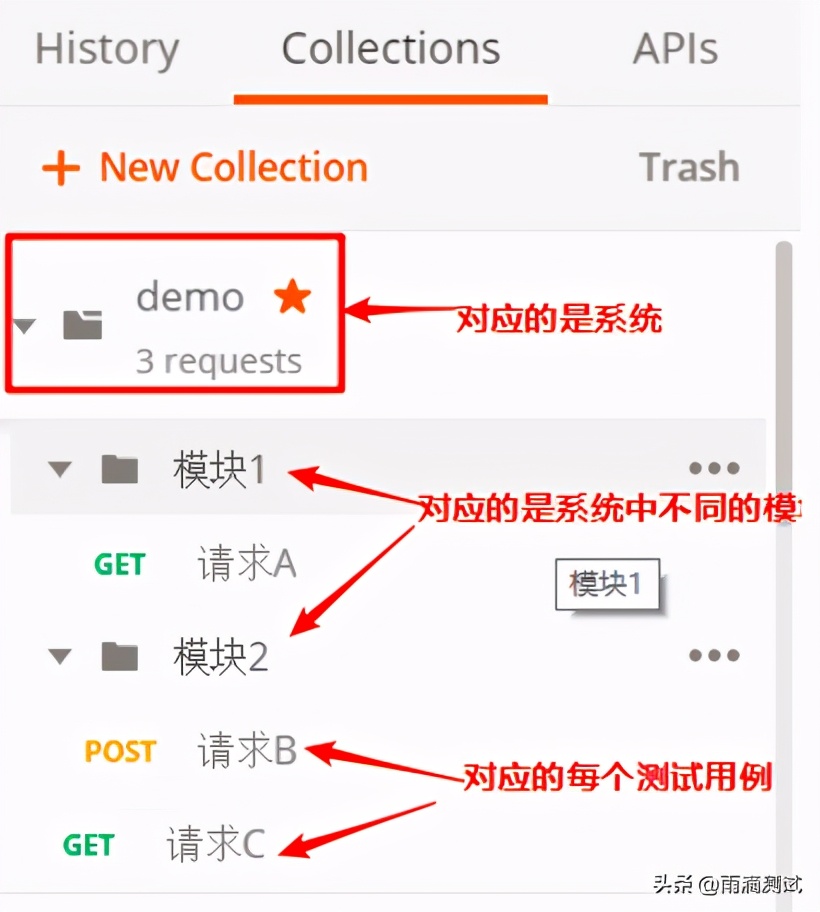Click the folder icon beside 模块1

[120, 468]
